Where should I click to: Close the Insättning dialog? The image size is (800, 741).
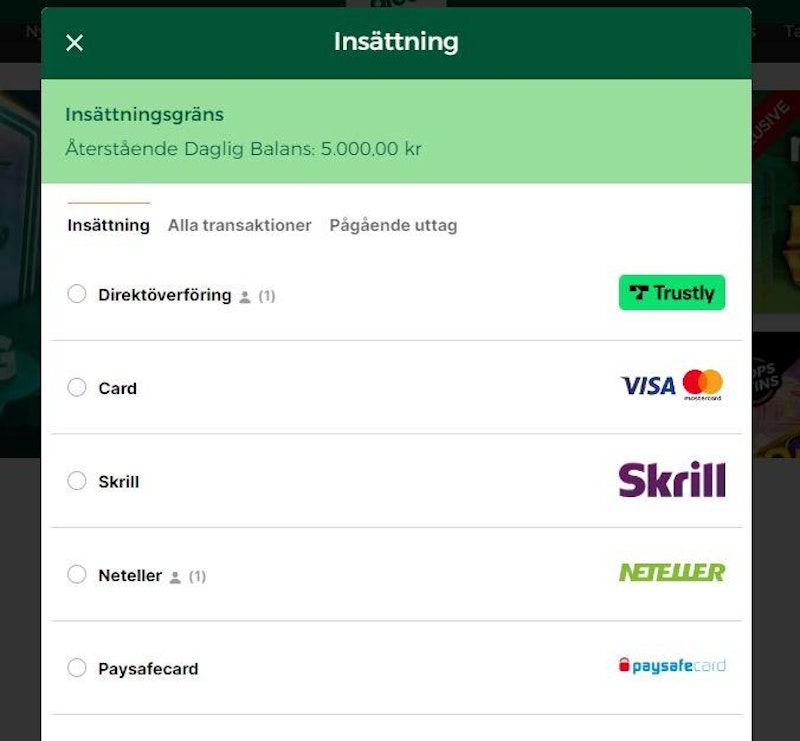pos(75,42)
